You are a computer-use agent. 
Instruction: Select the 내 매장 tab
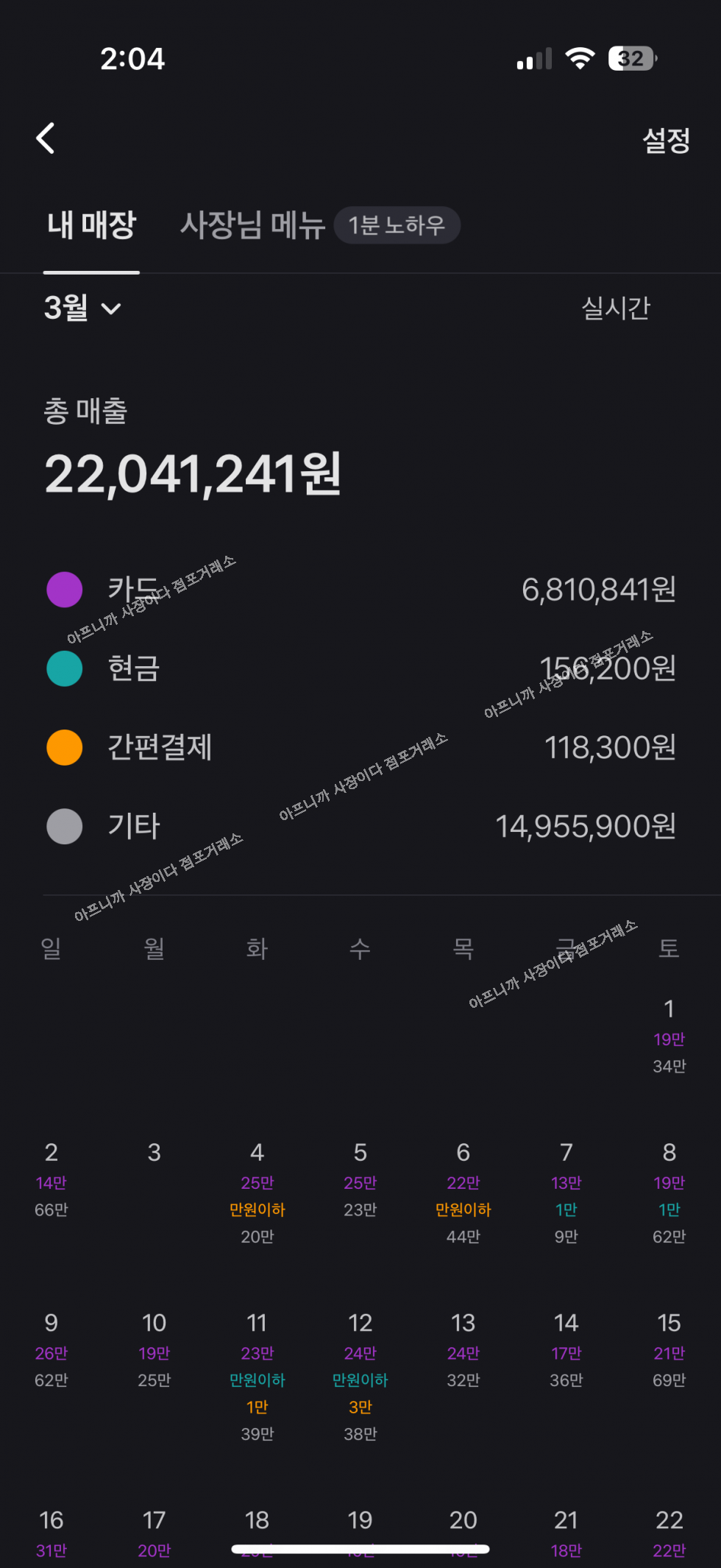[x=92, y=225]
